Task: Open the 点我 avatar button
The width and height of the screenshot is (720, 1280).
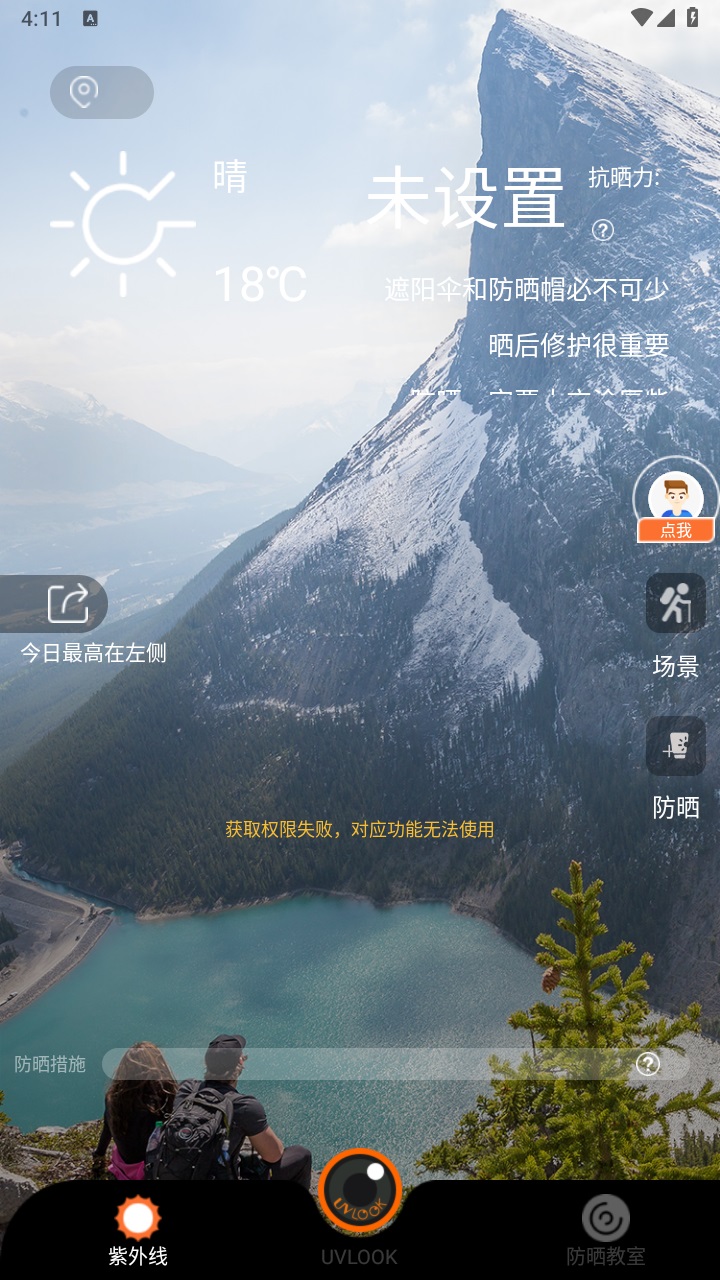Action: point(676,504)
